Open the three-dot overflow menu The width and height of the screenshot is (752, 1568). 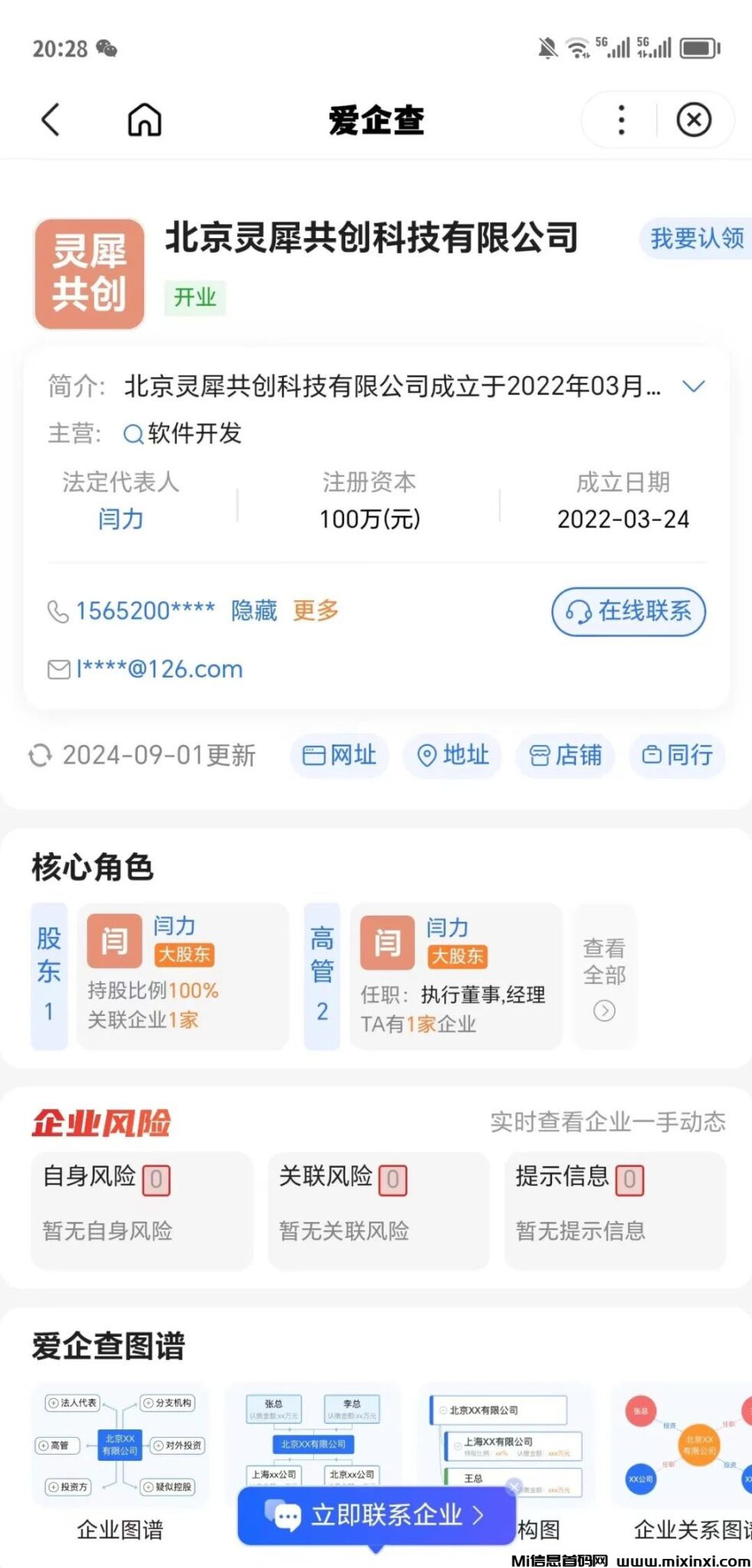coord(620,119)
